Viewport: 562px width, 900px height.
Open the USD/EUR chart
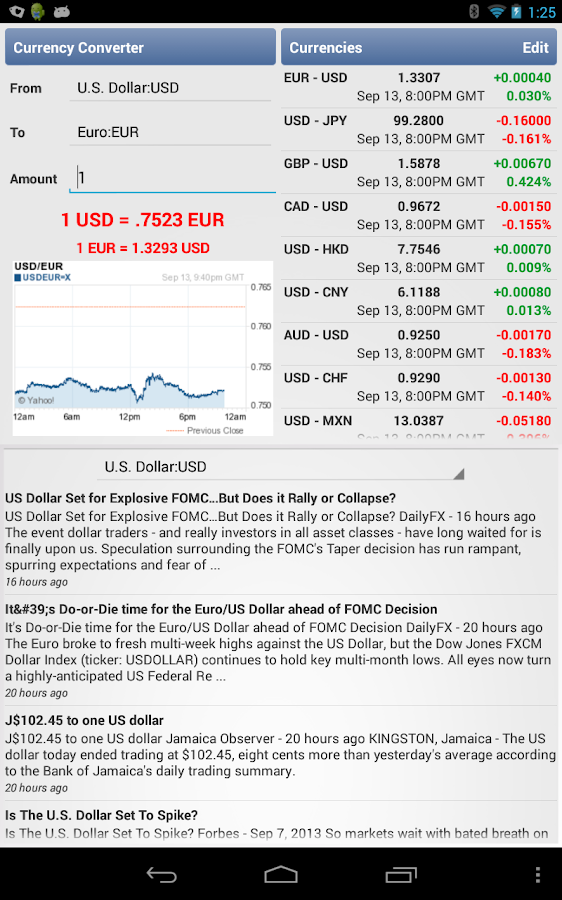point(143,348)
